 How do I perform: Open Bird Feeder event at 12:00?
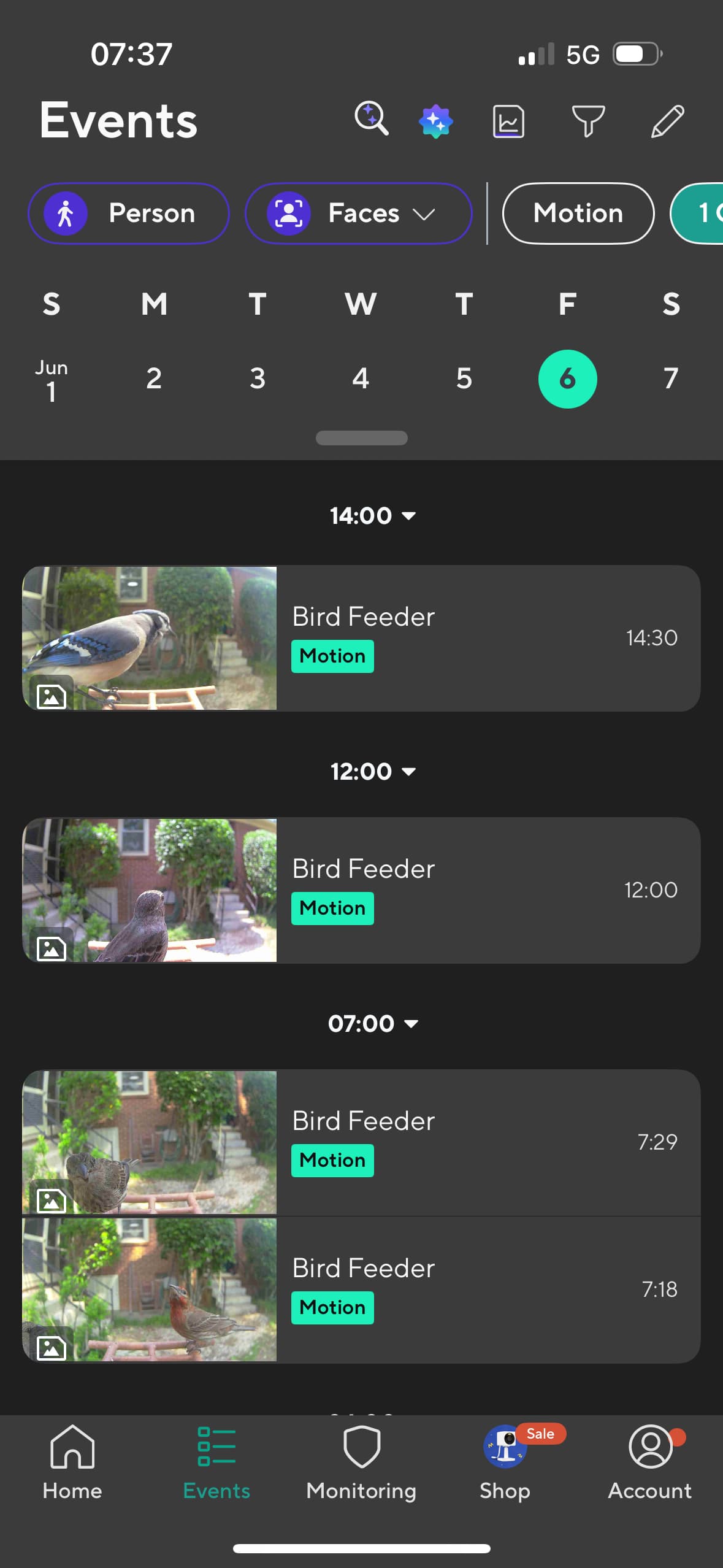click(x=361, y=890)
